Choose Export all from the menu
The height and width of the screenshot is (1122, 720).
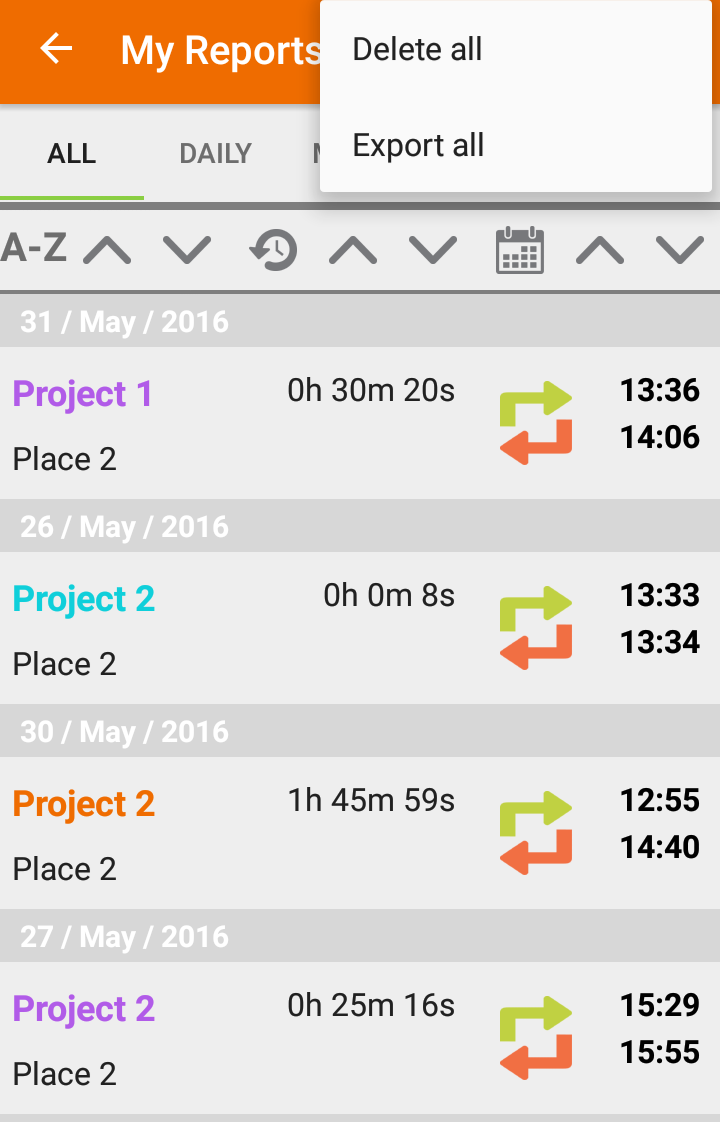(x=418, y=145)
